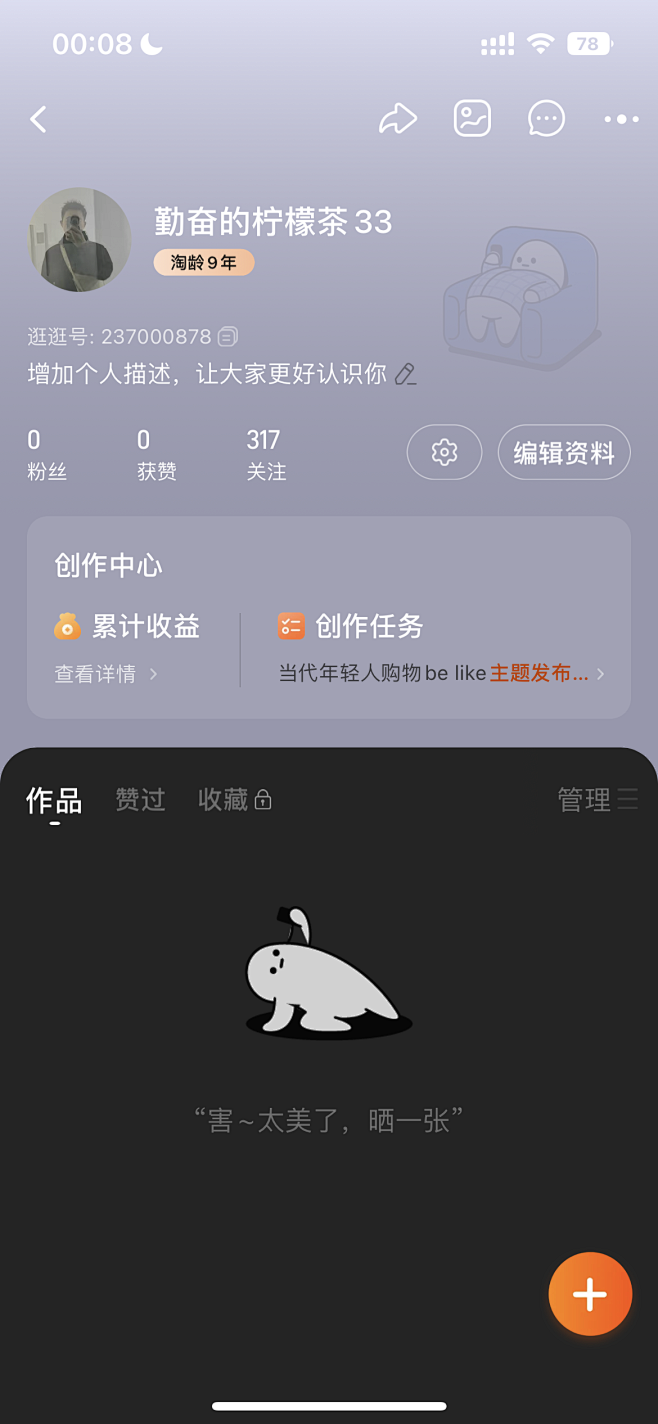The image size is (658, 1424).
Task: Go back using the top-left arrow
Action: 38,120
